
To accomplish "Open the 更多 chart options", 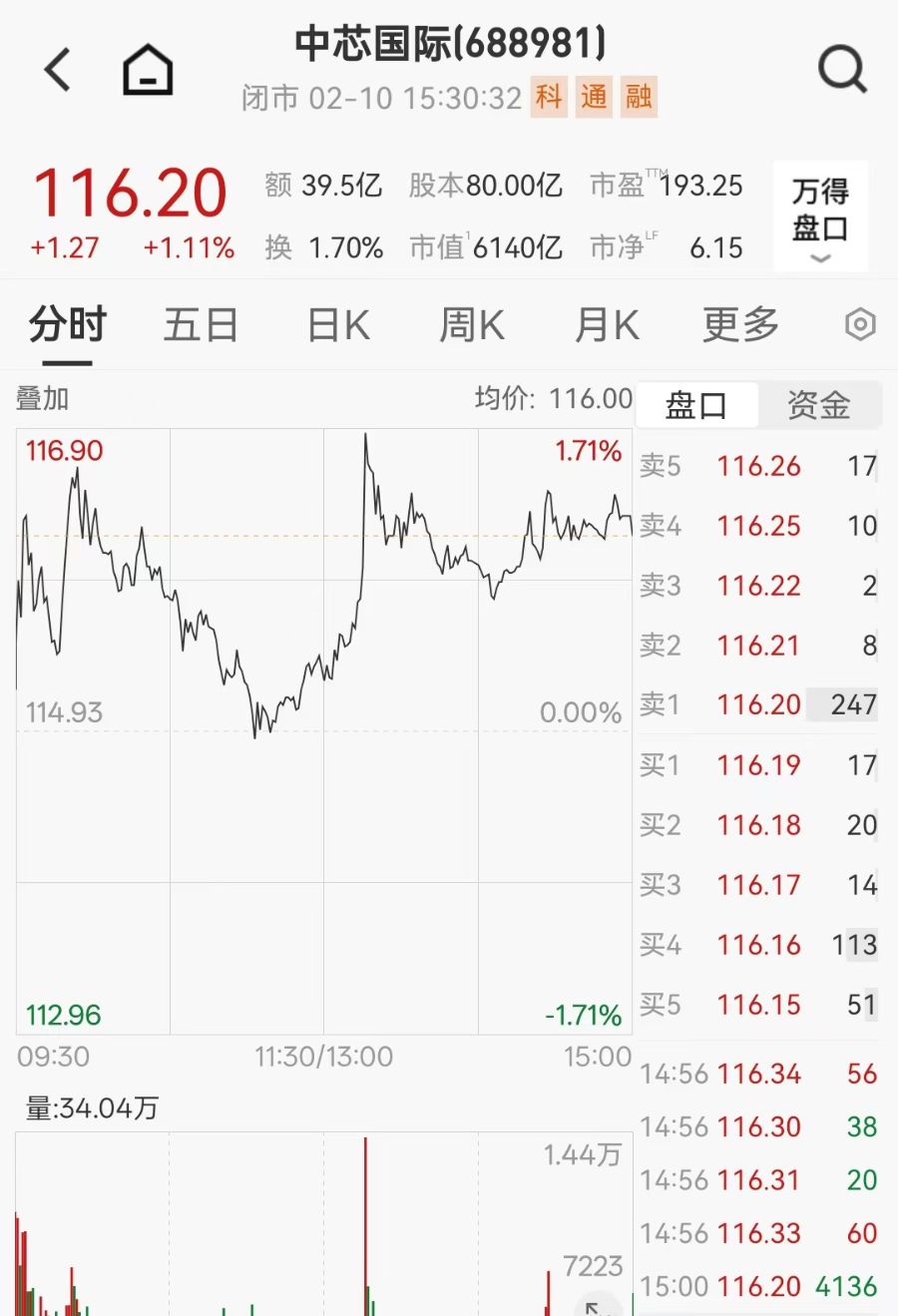I will tap(740, 325).
